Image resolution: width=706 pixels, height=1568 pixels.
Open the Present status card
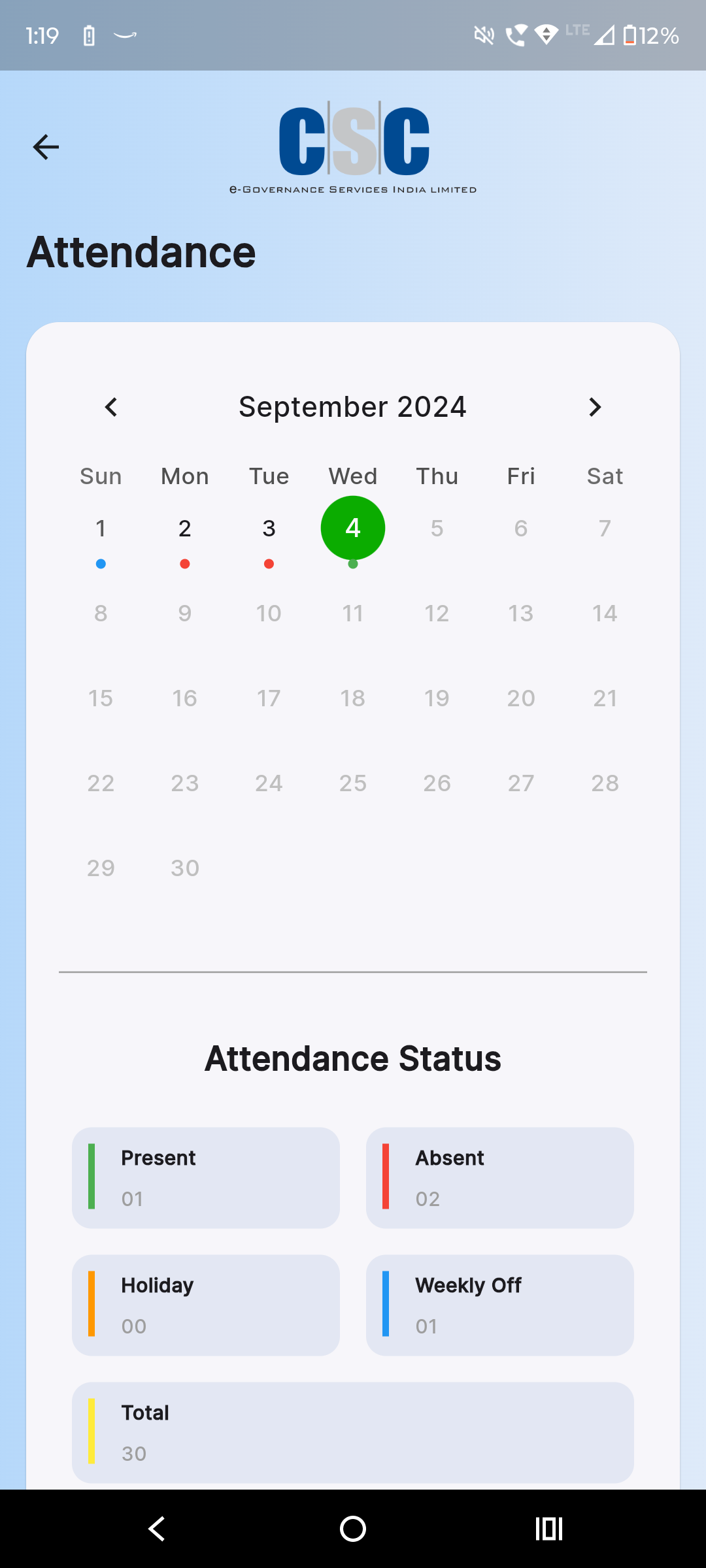[x=206, y=1178]
